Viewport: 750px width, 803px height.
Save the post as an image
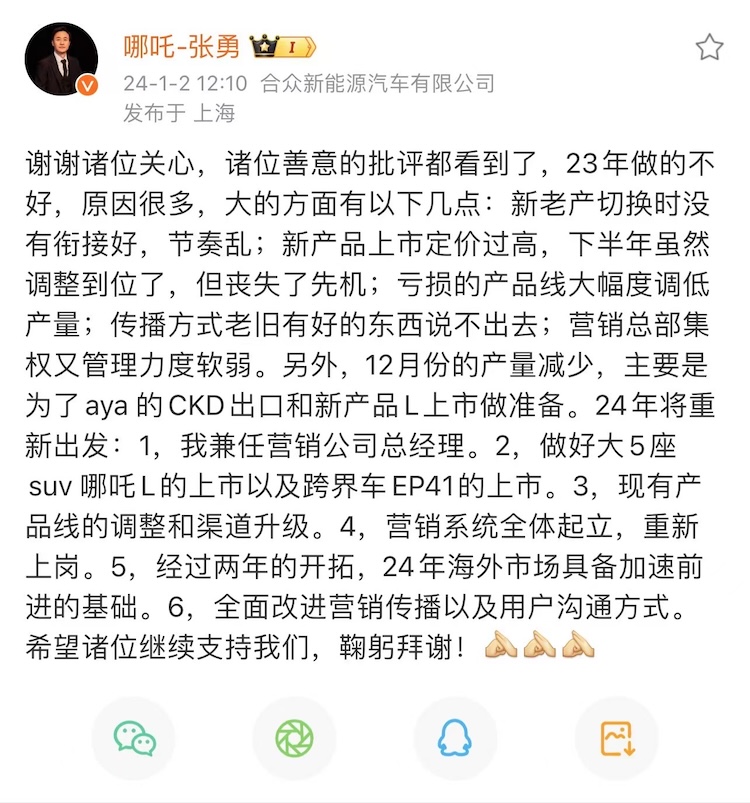(x=616, y=738)
